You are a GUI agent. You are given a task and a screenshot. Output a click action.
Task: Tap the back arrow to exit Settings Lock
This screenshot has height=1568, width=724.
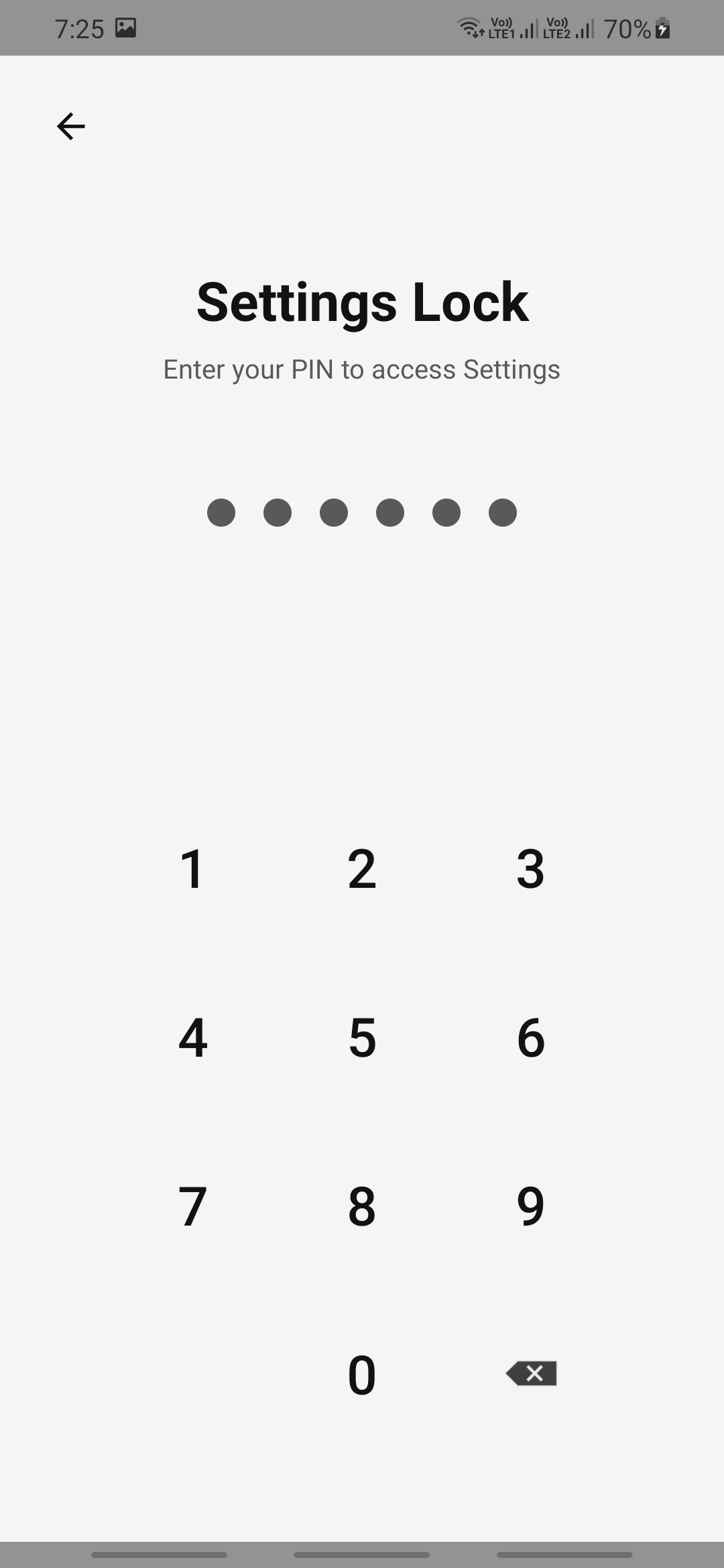point(70,126)
